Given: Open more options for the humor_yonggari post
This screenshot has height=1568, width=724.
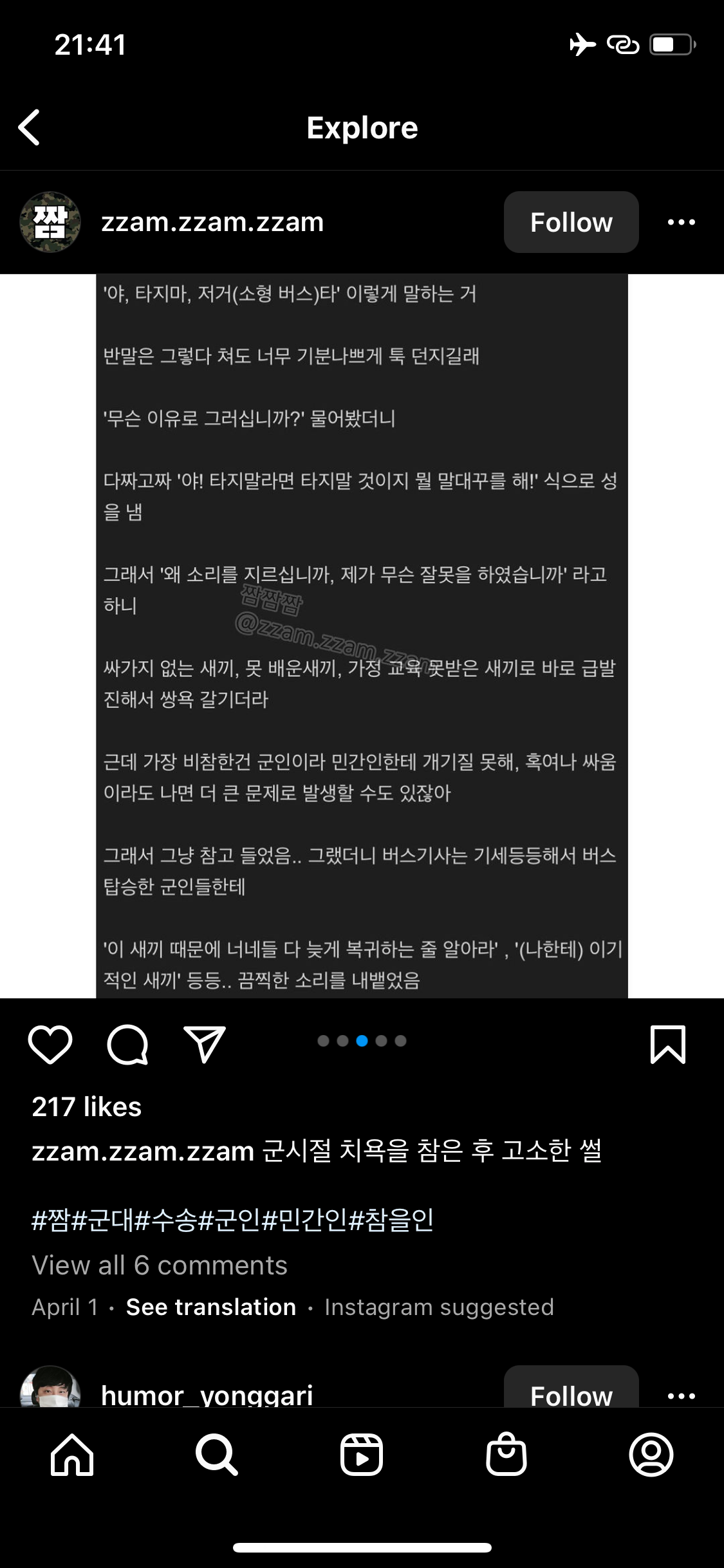Looking at the screenshot, I should pos(681,1395).
